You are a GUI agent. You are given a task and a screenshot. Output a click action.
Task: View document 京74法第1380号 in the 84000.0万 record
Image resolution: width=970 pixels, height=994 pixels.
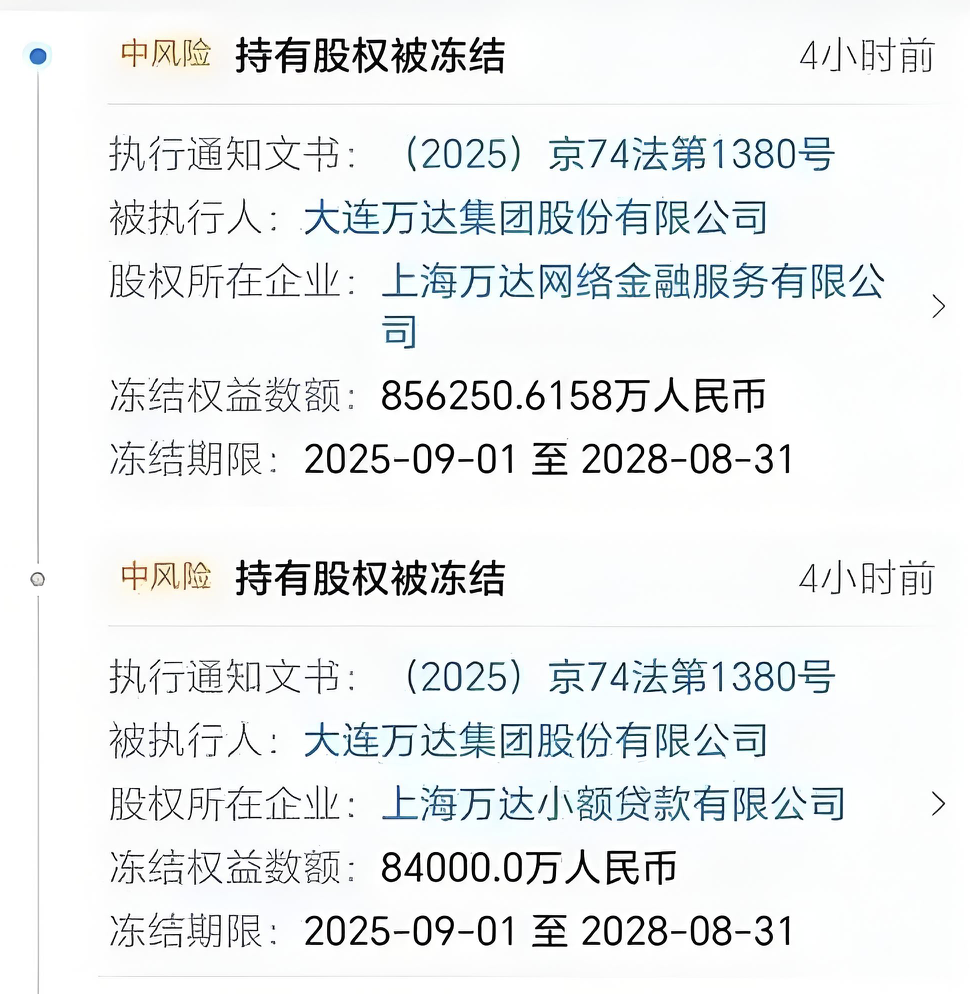tap(616, 677)
